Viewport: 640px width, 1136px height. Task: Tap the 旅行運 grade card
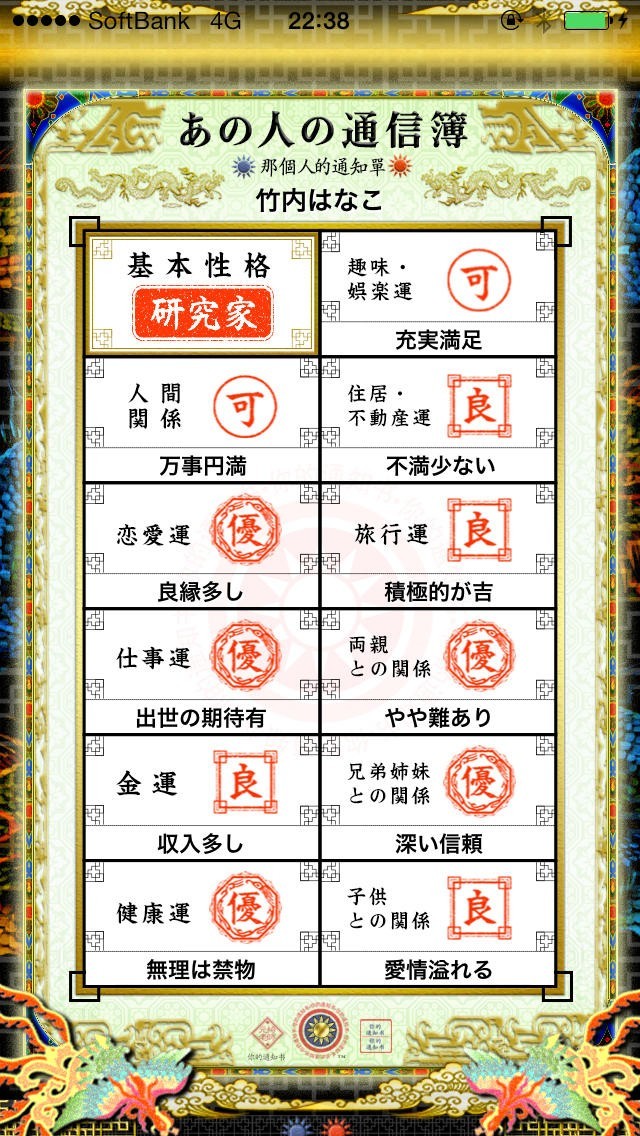[x=438, y=546]
